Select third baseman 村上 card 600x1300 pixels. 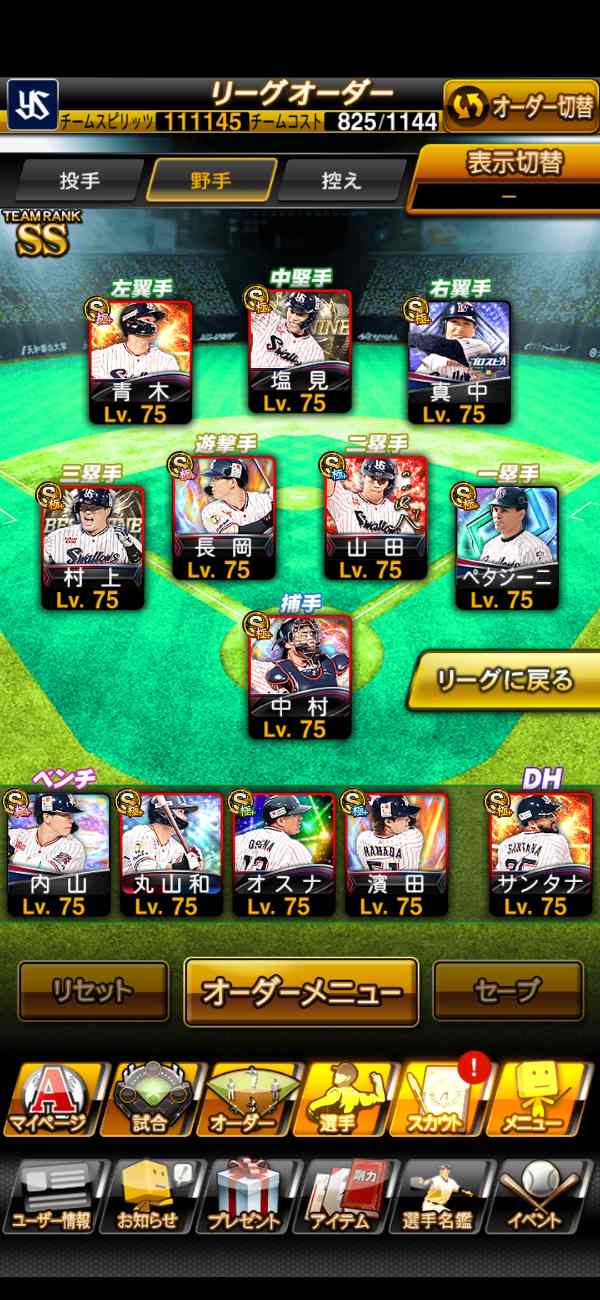tap(91, 547)
